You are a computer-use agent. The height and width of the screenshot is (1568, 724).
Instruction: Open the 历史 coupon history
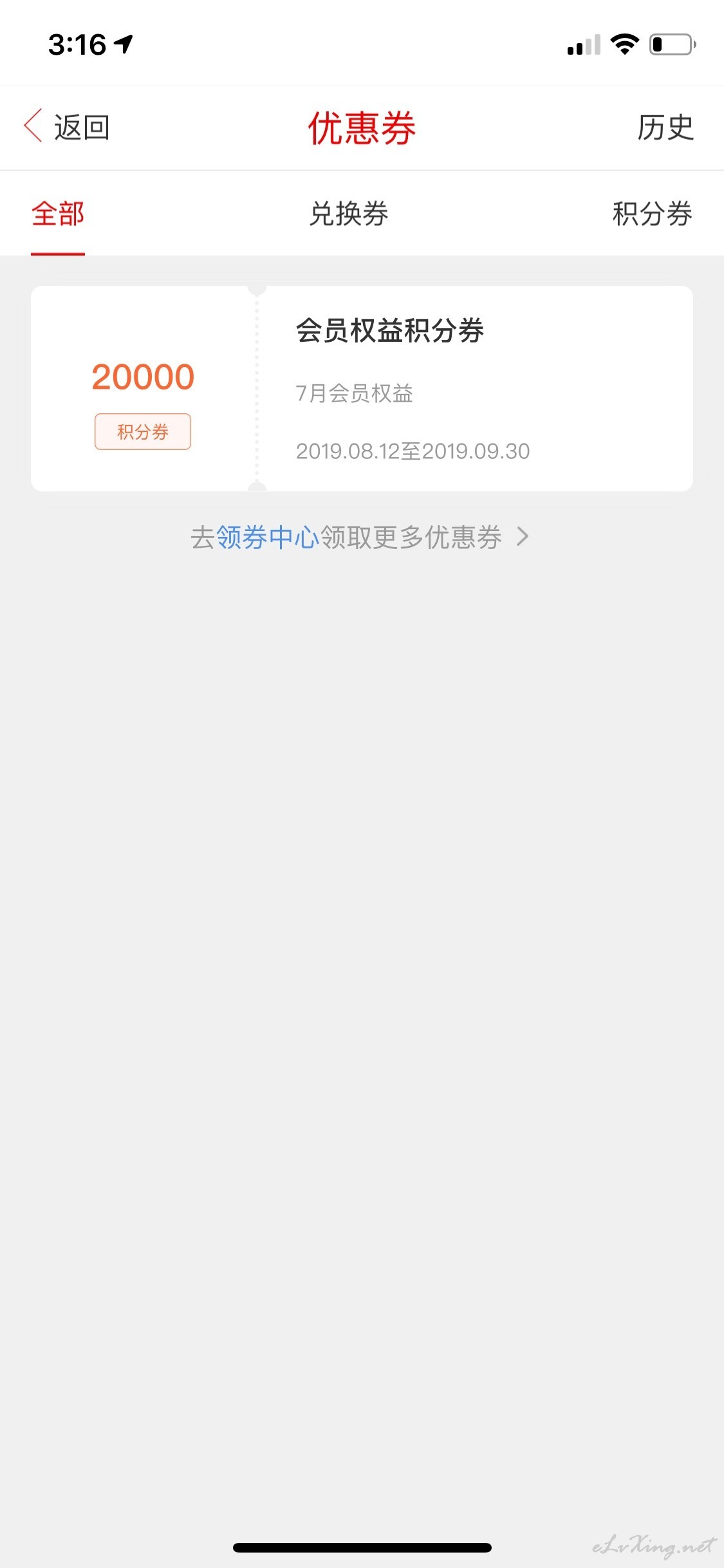click(x=665, y=127)
